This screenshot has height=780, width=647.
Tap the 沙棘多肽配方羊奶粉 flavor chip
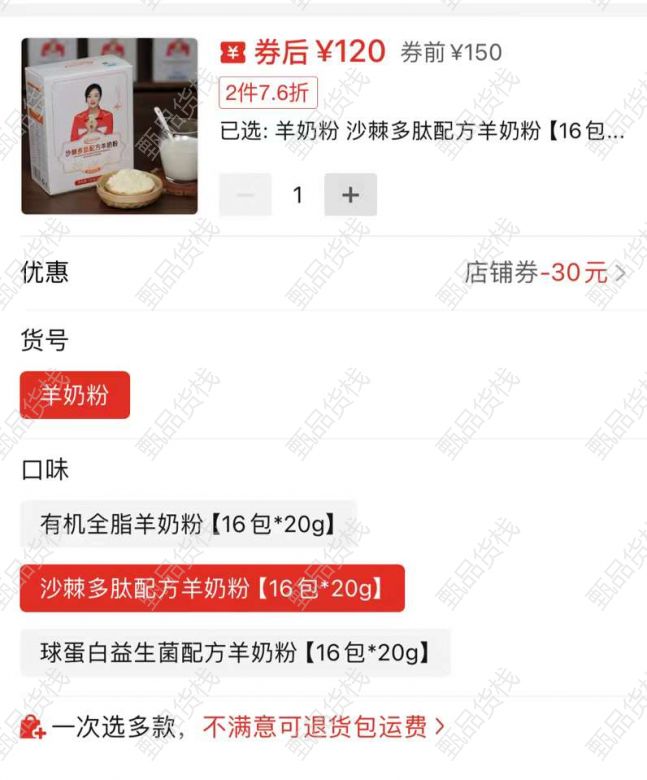pos(212,588)
